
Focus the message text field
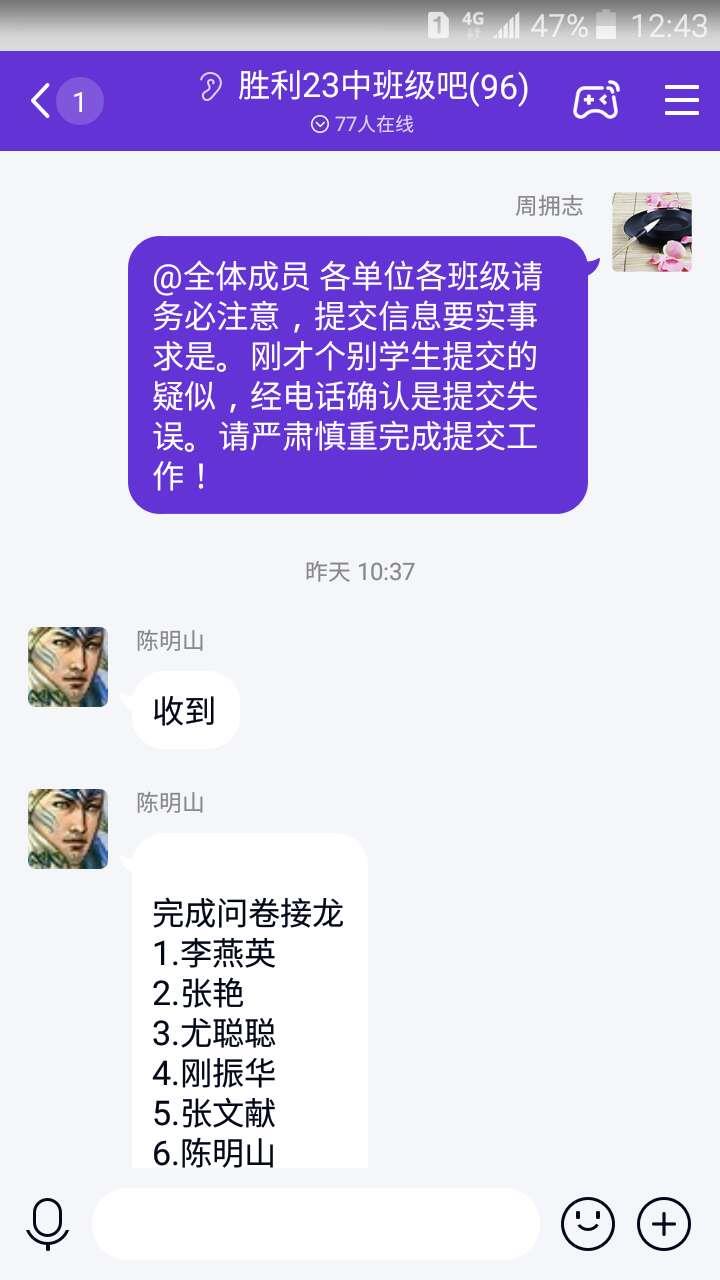point(316,1224)
